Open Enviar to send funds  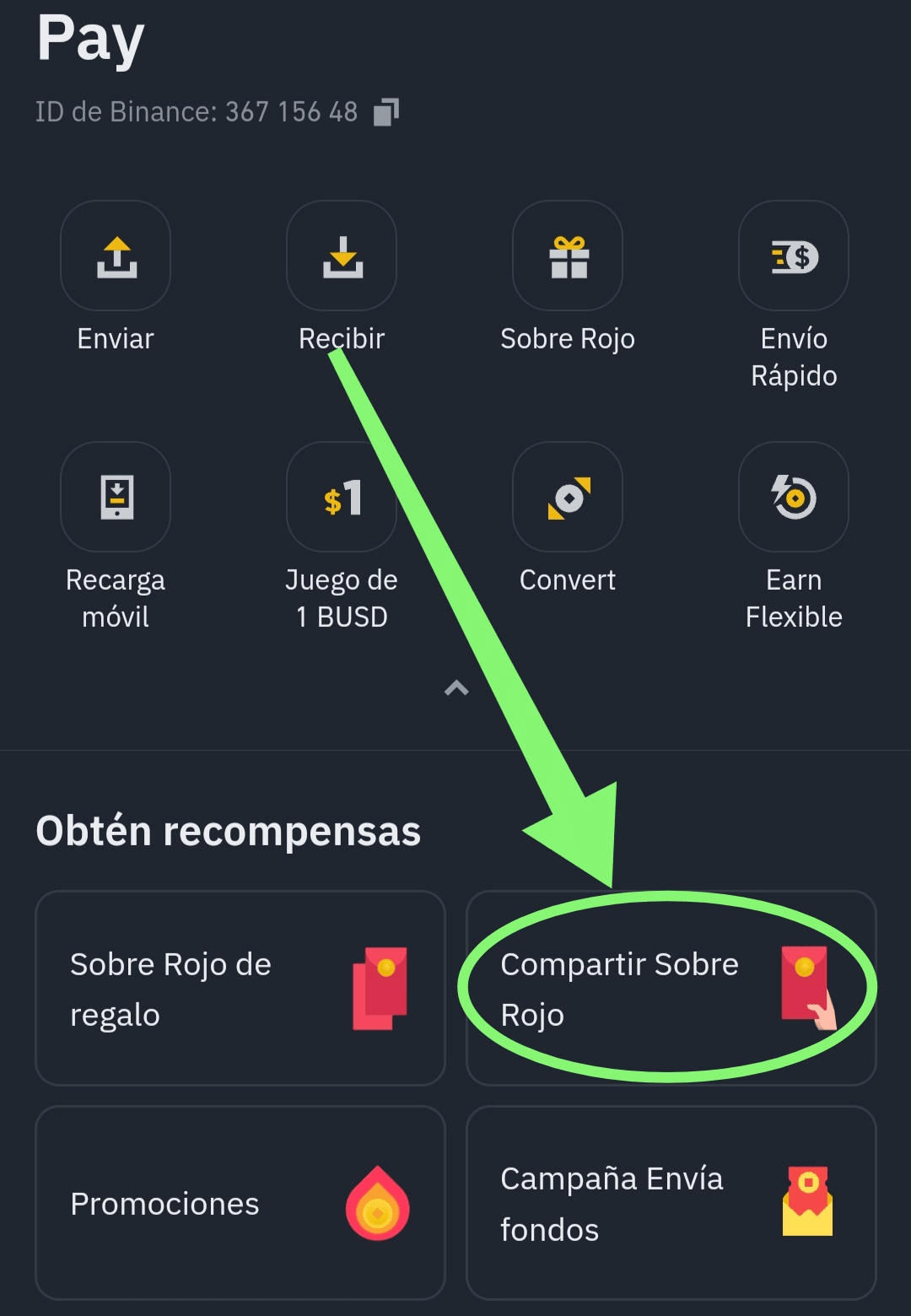(116, 256)
